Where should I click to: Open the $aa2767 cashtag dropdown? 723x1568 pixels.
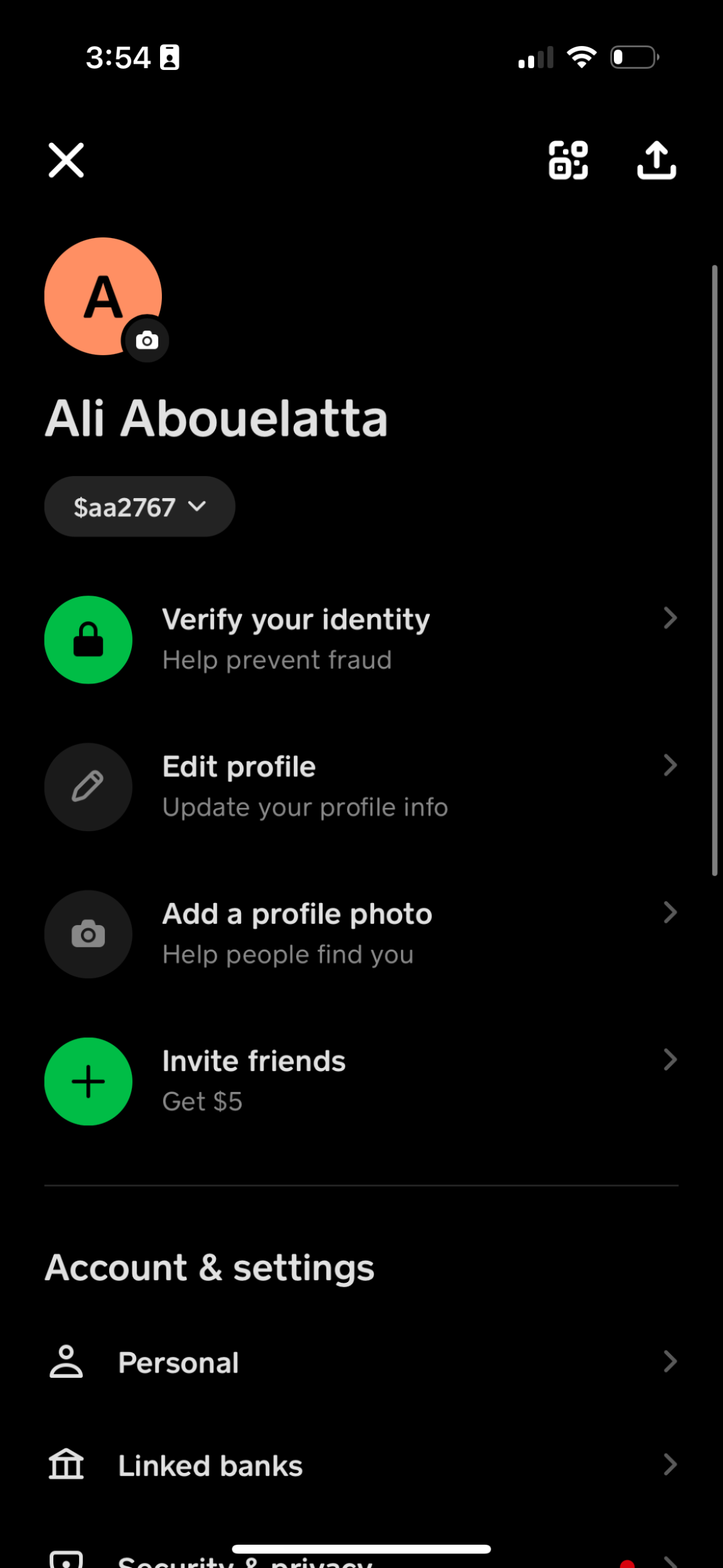point(139,505)
